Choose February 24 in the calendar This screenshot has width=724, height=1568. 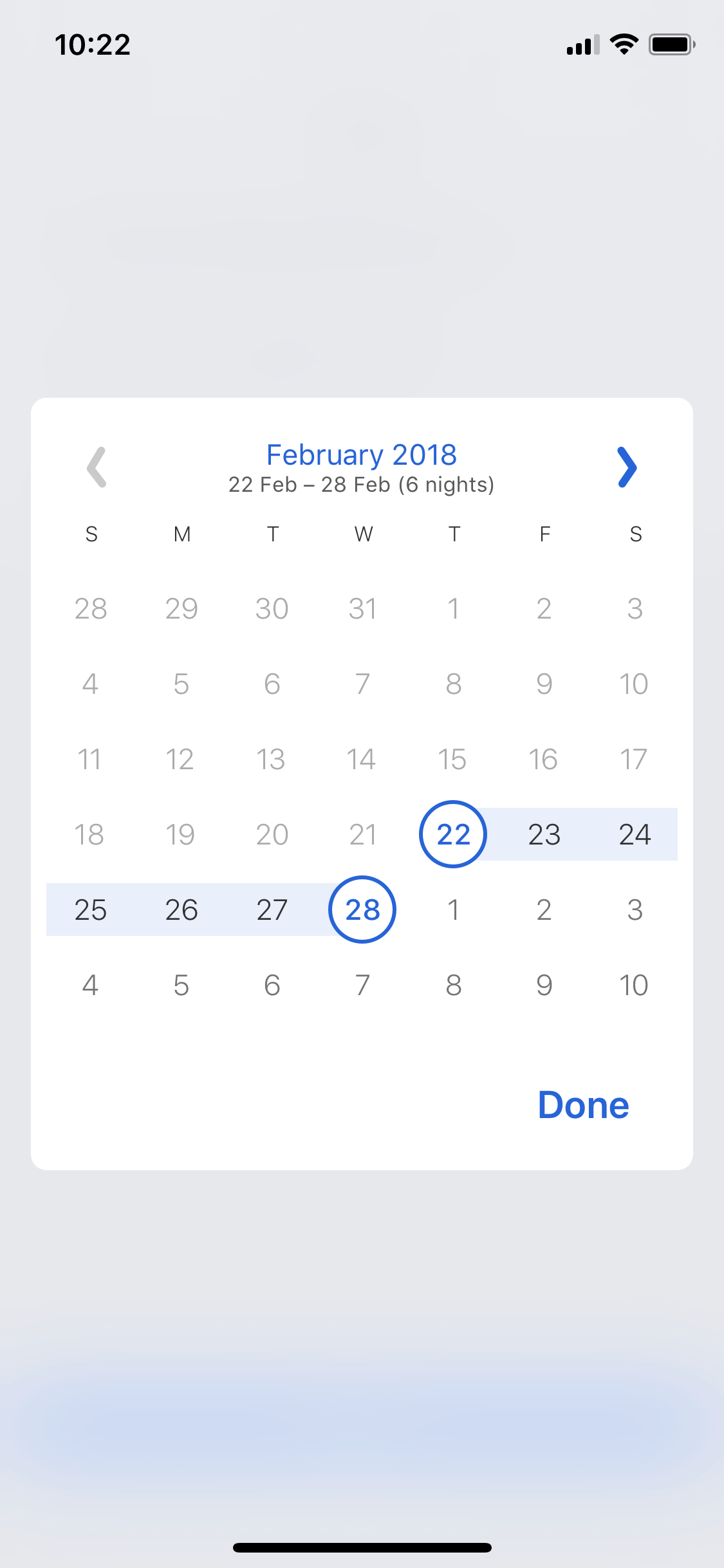click(x=635, y=834)
